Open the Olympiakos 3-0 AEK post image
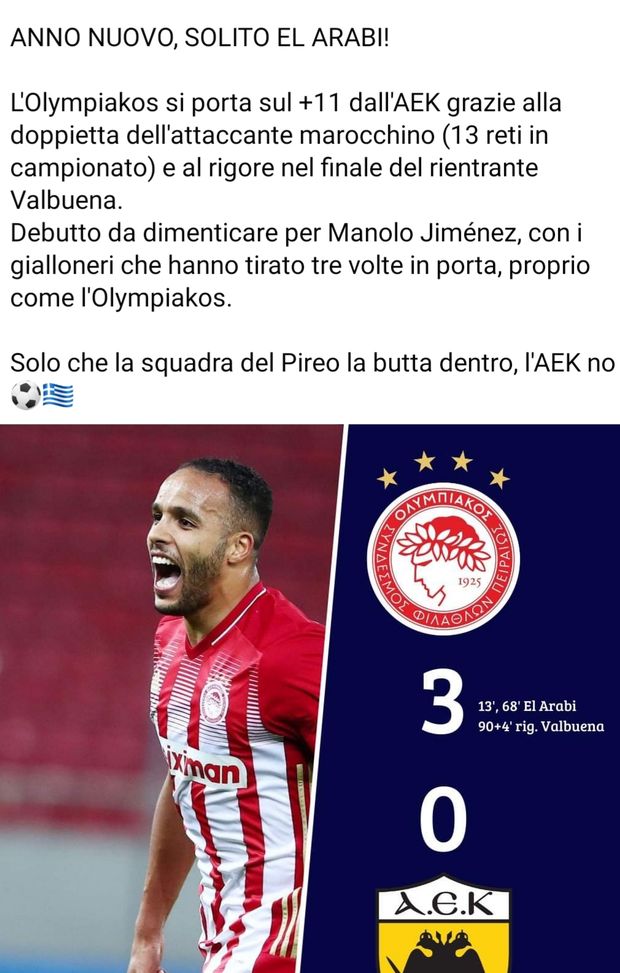This screenshot has height=973, width=620. click(310, 698)
